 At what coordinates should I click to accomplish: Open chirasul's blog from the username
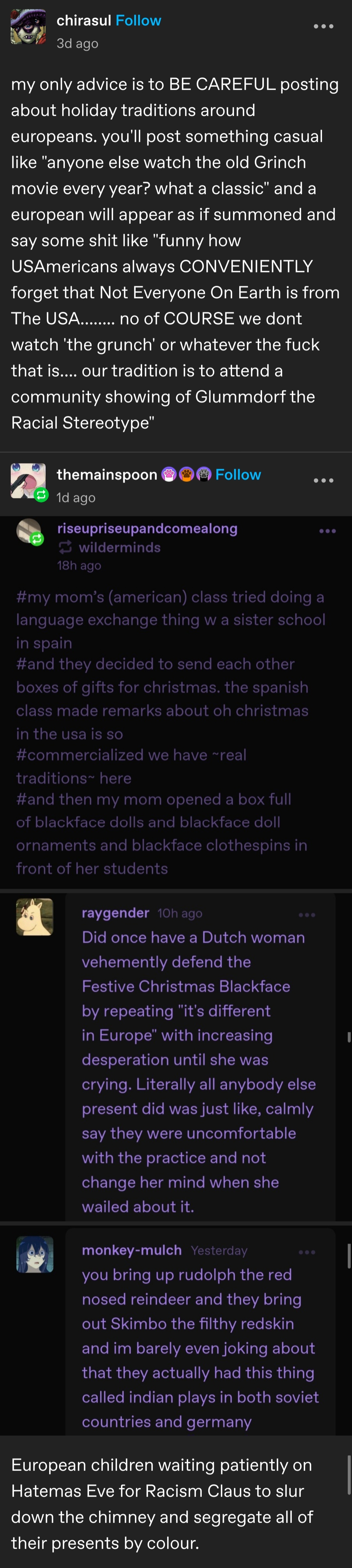coord(83,21)
